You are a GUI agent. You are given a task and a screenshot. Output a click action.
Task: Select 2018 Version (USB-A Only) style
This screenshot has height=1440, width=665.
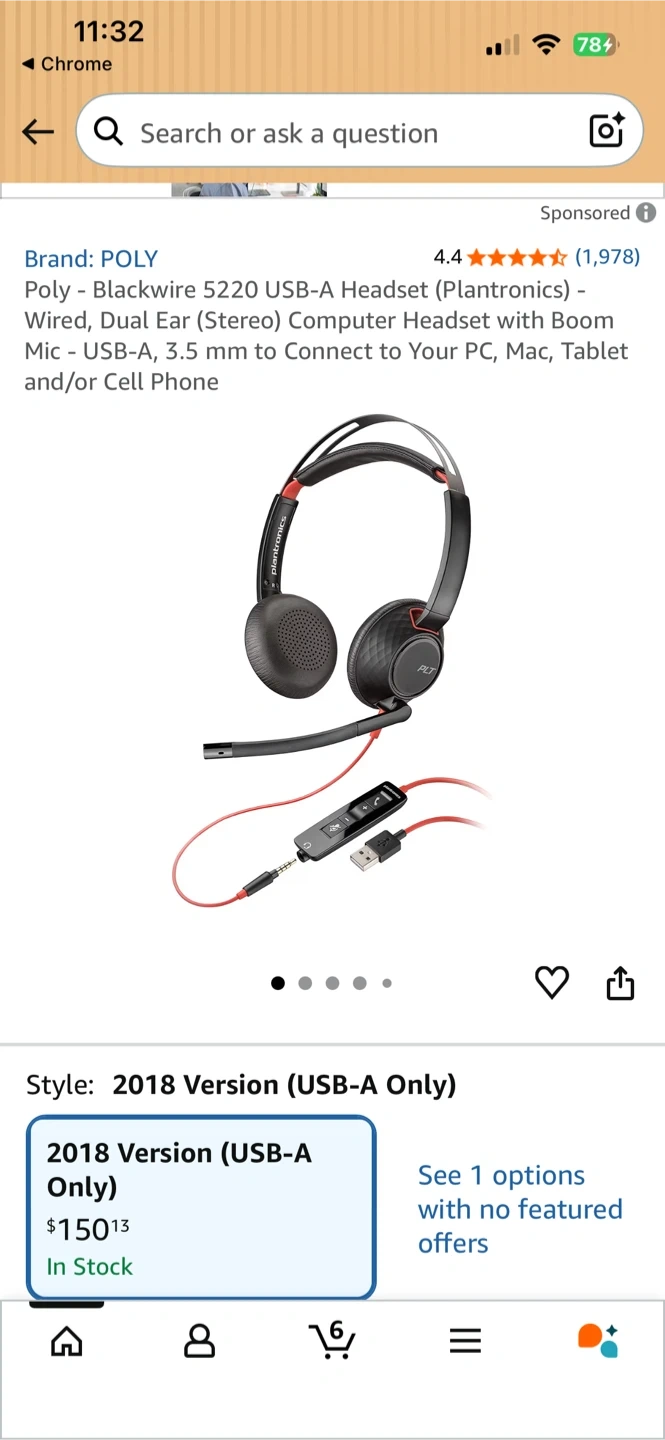coord(201,1207)
